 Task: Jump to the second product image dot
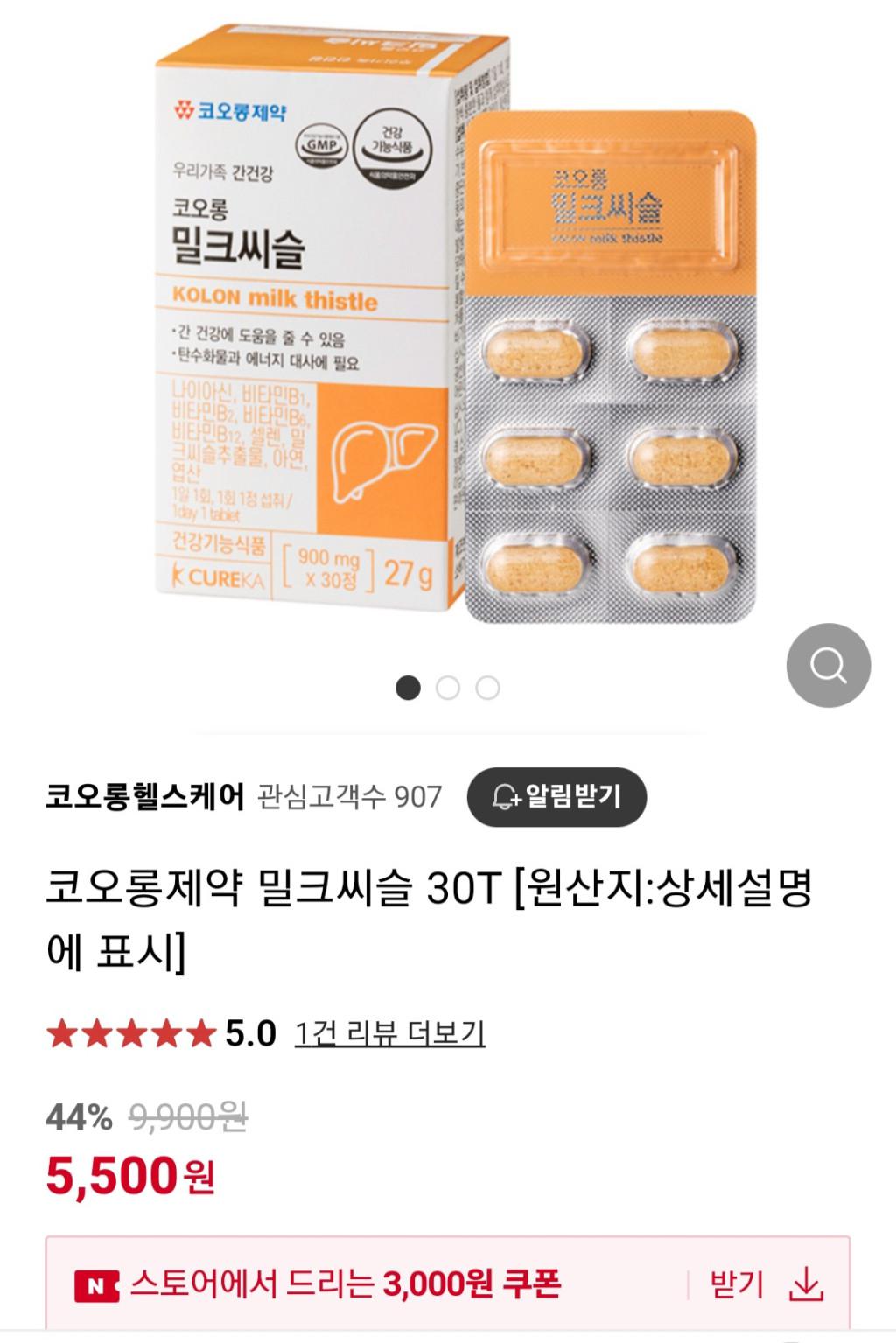pyautogui.click(x=447, y=689)
